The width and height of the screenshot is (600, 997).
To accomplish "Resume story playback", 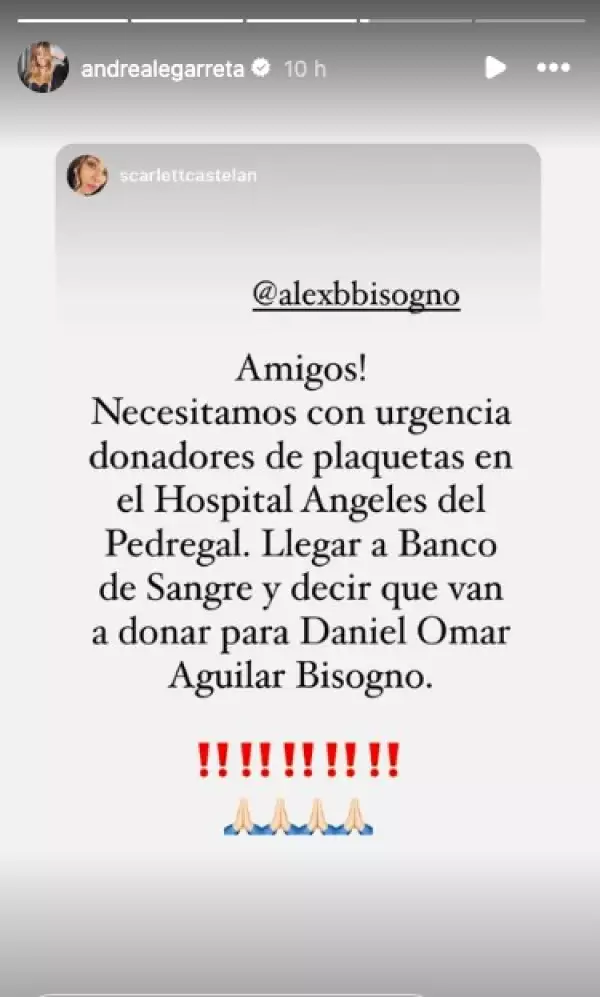I will pos(494,68).
